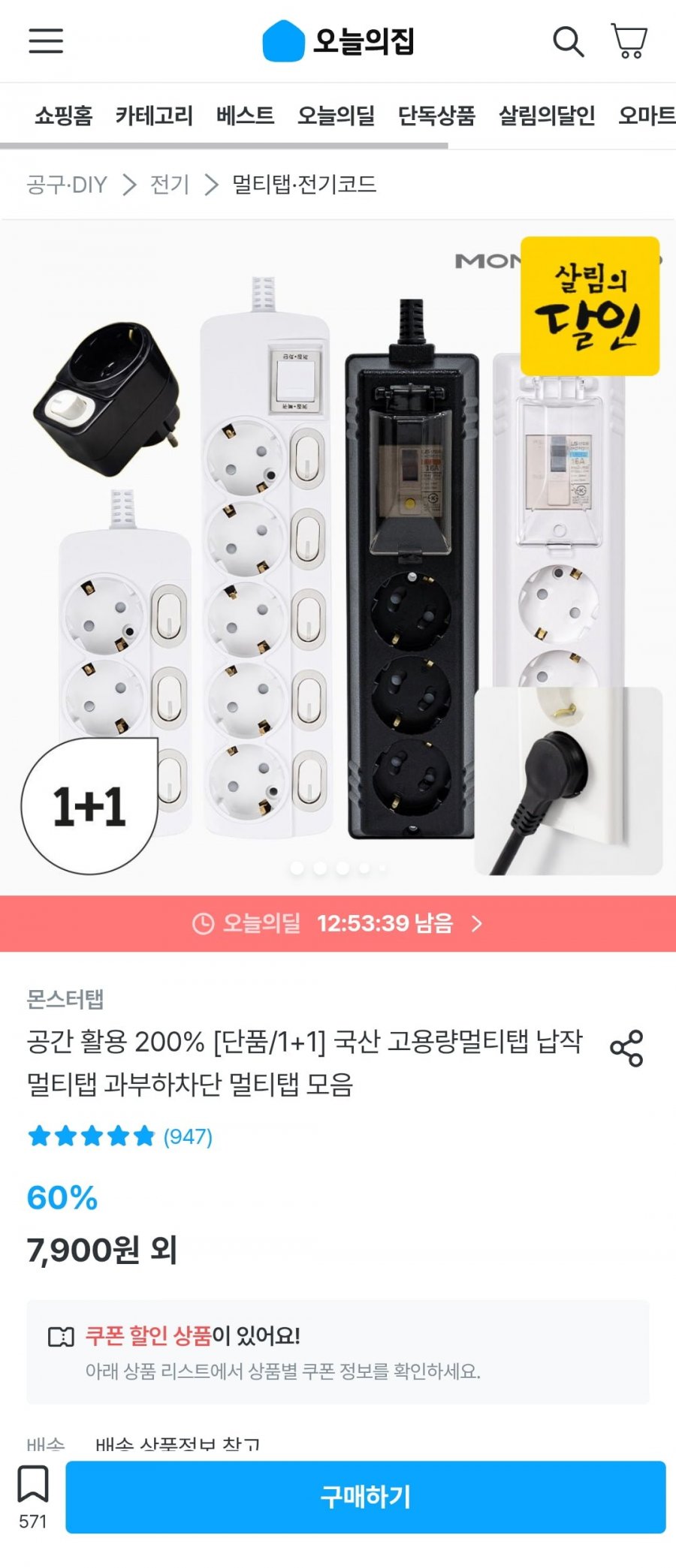This screenshot has height=1568, width=676.
Task: Open the 오늘의딜 countdown banner
Action: [x=338, y=923]
